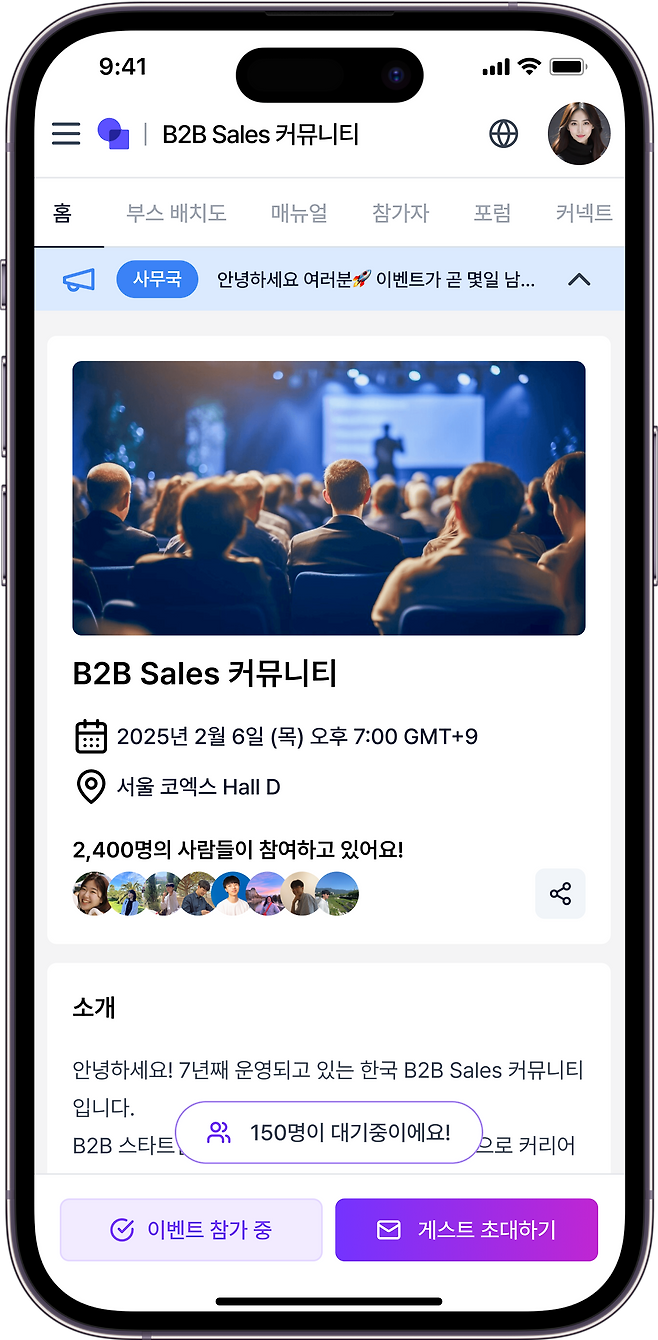Switch to the 커넥트 tab
This screenshot has width=658, height=1340.
(584, 213)
